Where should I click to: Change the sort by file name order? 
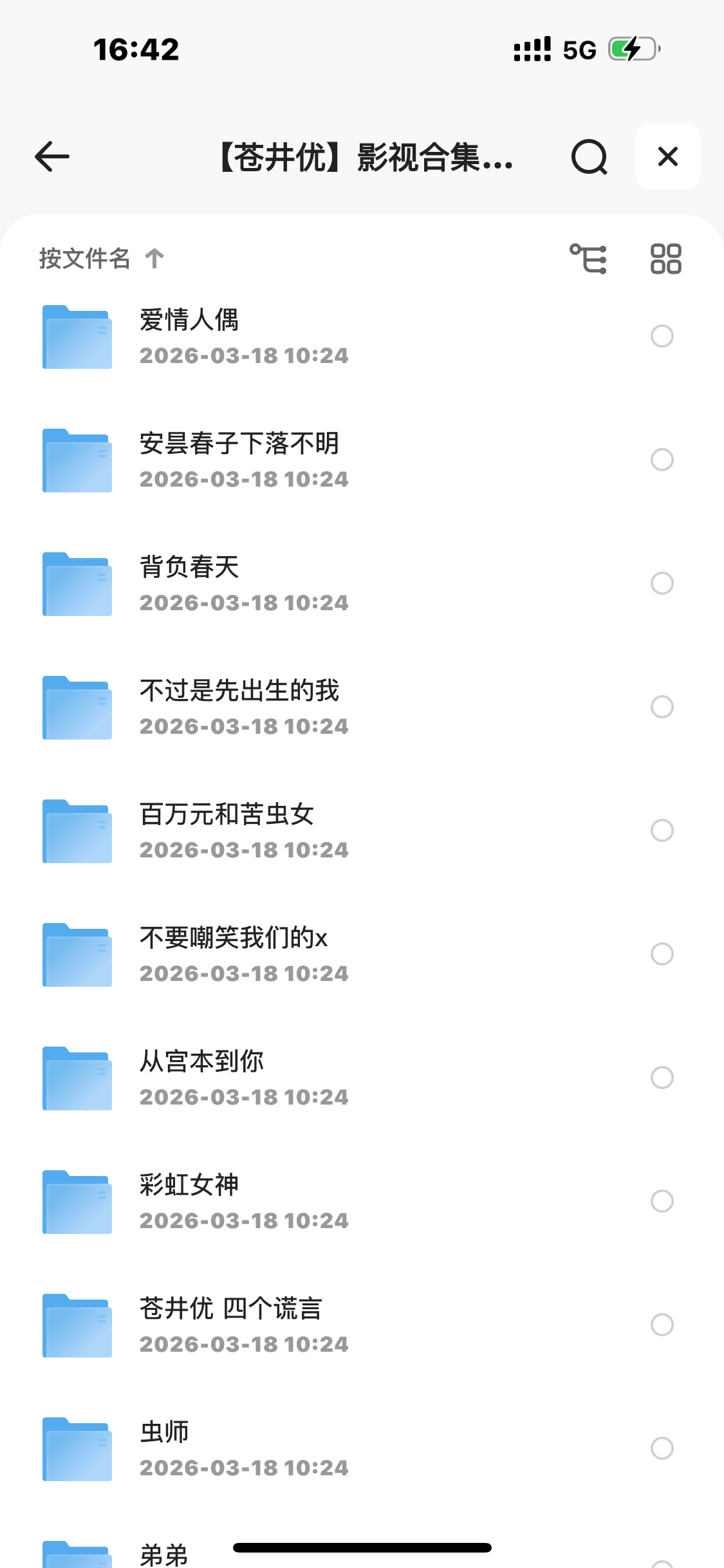tap(101, 259)
